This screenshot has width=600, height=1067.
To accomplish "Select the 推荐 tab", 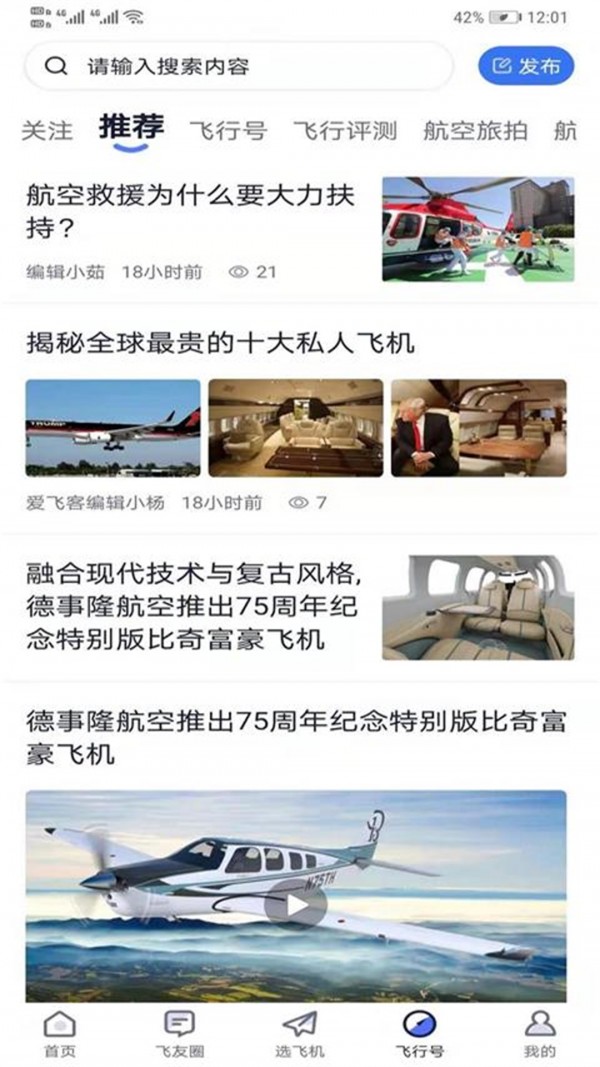I will (x=132, y=128).
